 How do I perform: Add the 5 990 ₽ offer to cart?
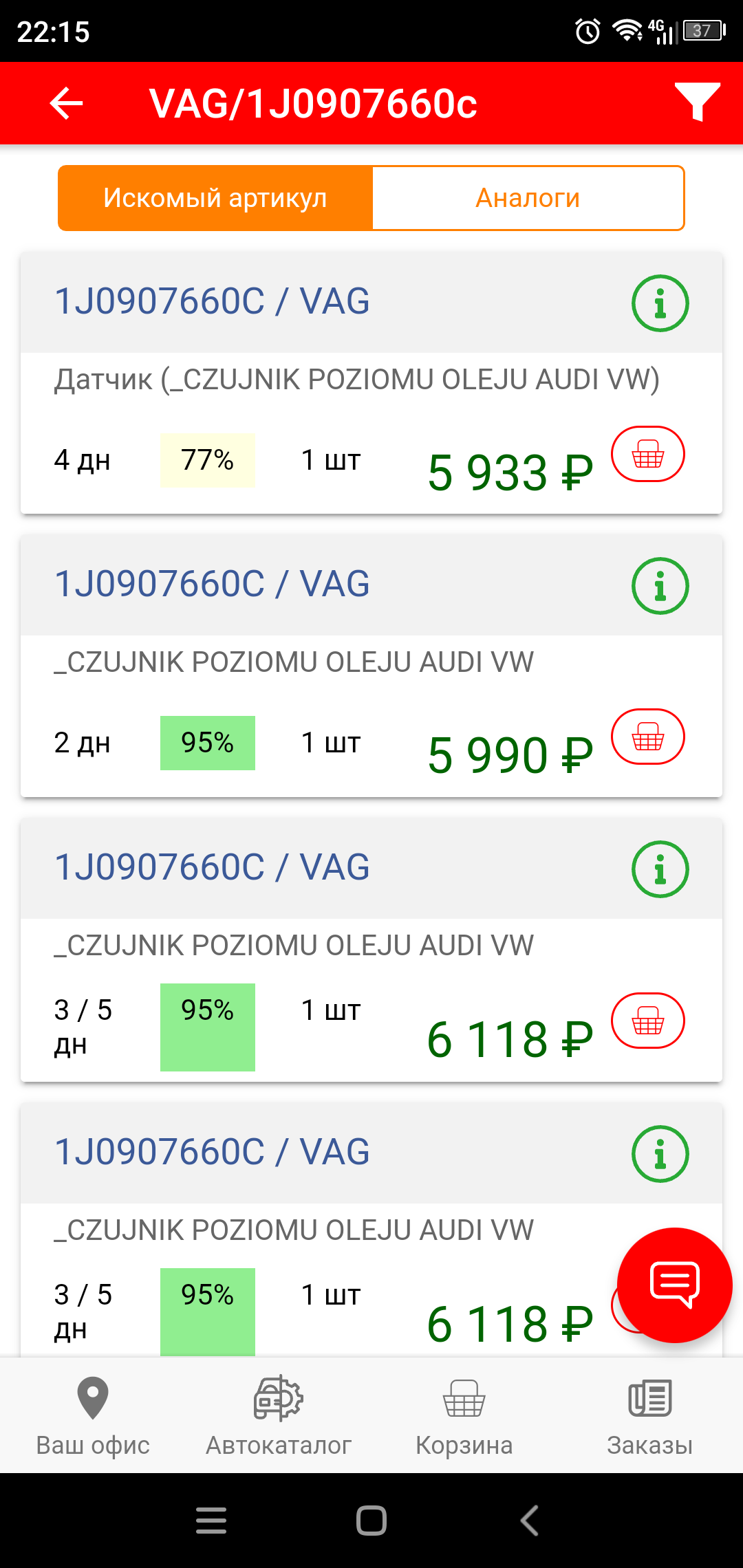pyautogui.click(x=647, y=737)
